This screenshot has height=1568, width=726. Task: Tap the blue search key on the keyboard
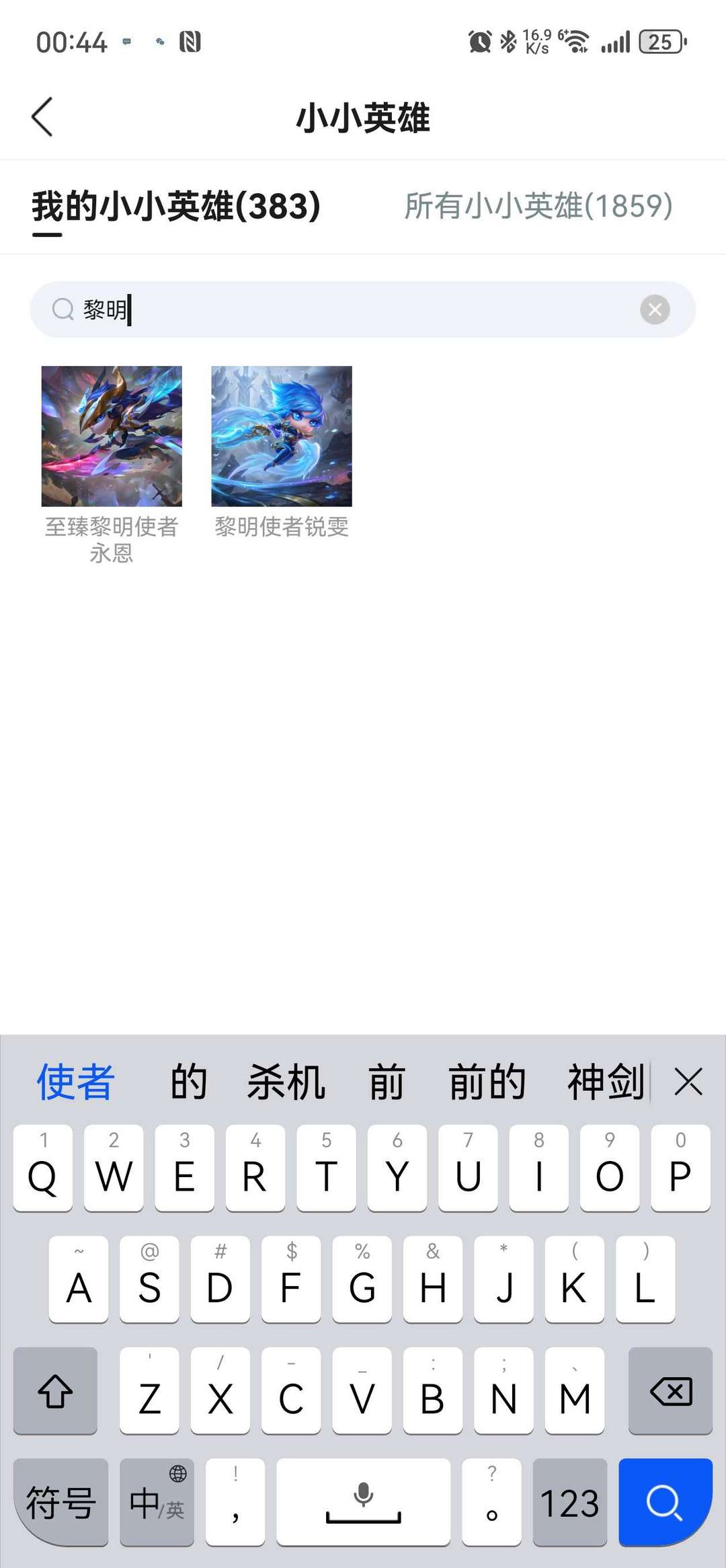tap(665, 1502)
